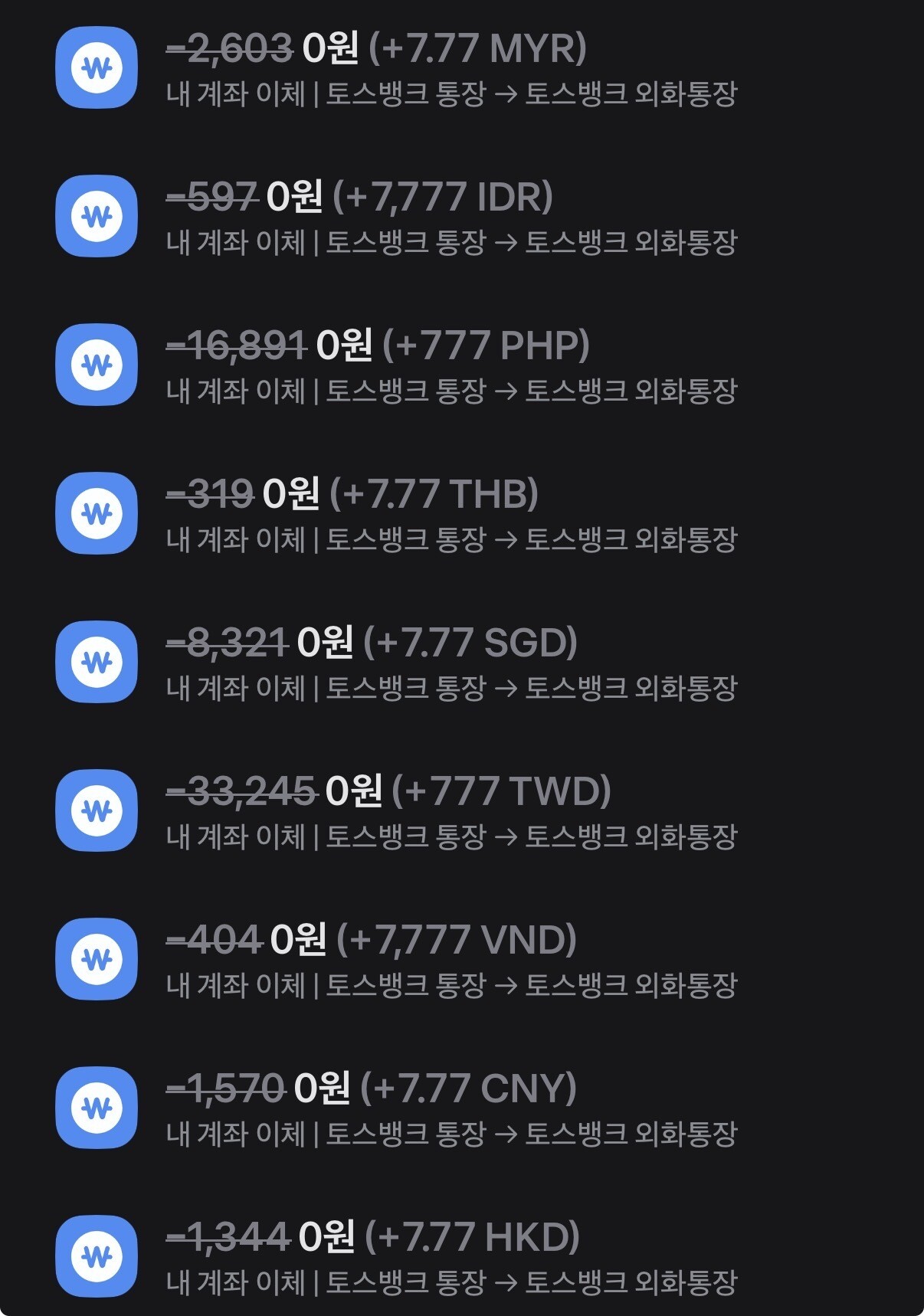Open the +7.77 MYR transfer entry
This screenshot has height=1316, width=924.
click(462, 69)
